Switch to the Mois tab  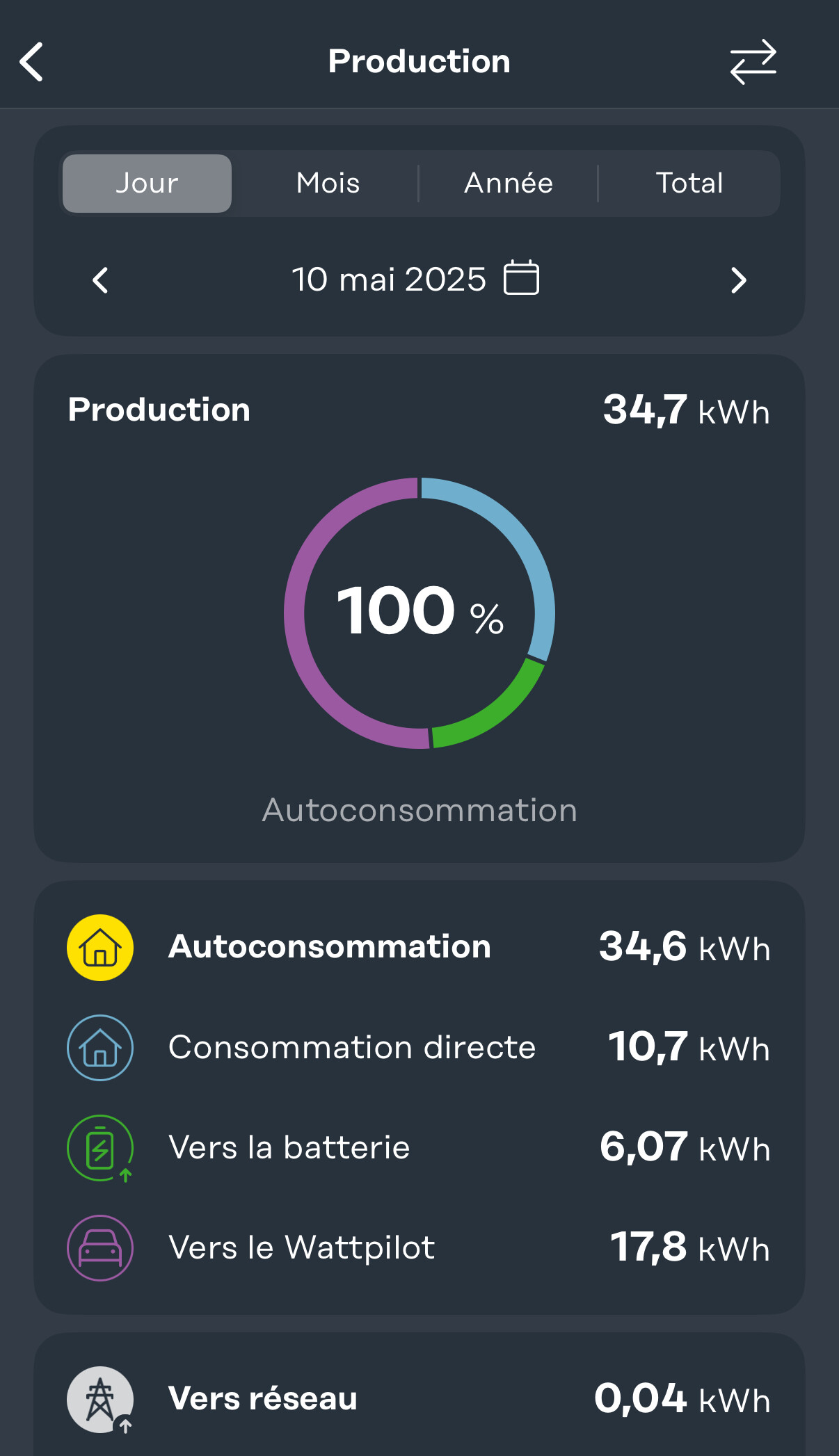coord(328,184)
